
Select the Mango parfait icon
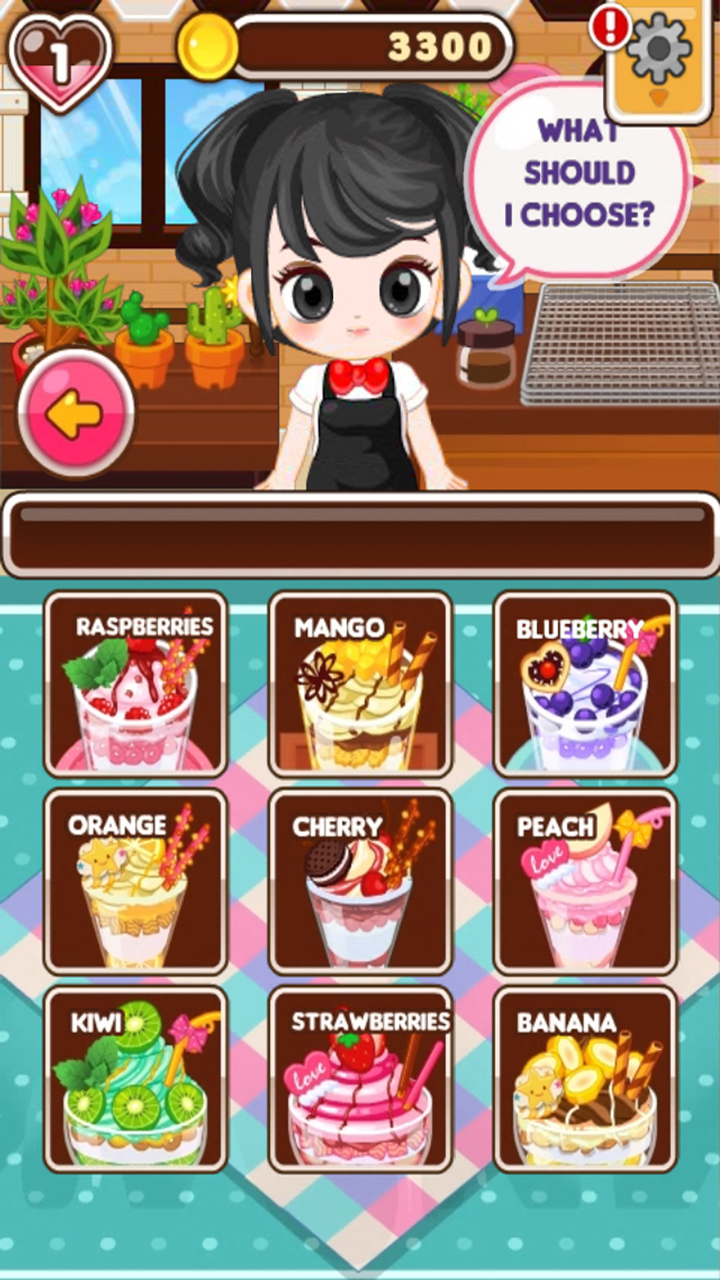360,683
